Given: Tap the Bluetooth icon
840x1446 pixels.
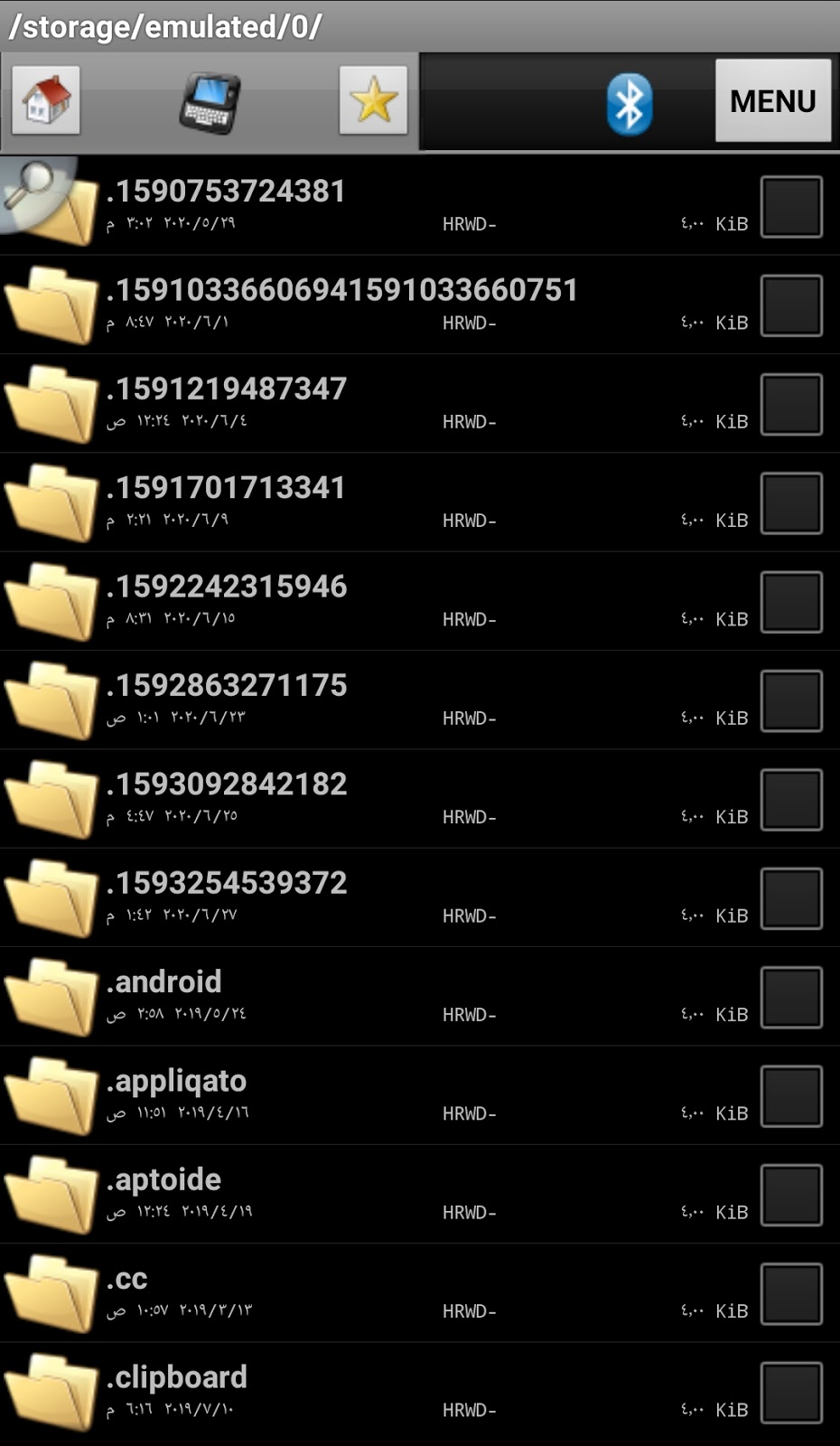Looking at the screenshot, I should click(629, 103).
